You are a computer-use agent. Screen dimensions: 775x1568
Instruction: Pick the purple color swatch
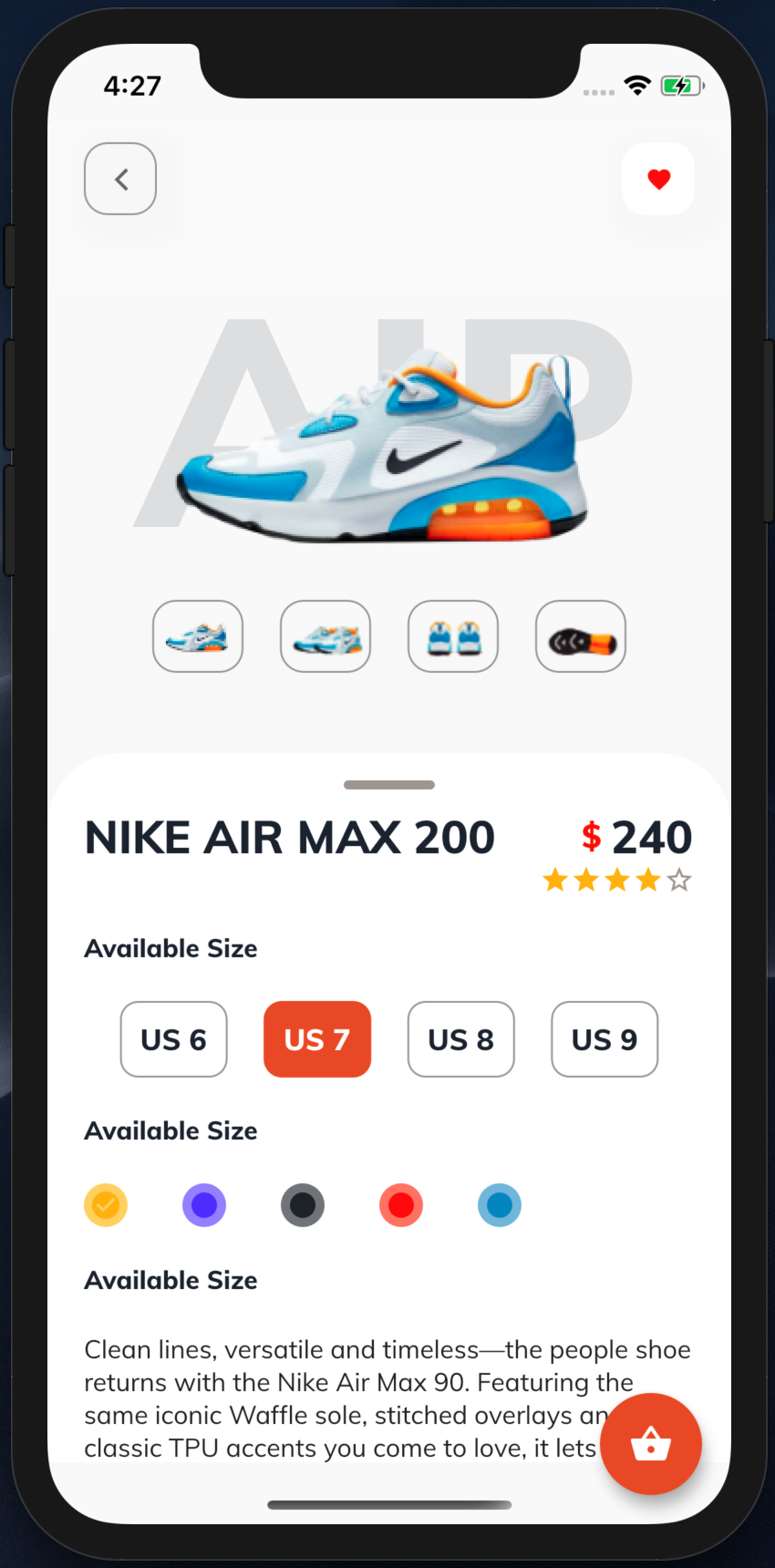click(x=204, y=1205)
